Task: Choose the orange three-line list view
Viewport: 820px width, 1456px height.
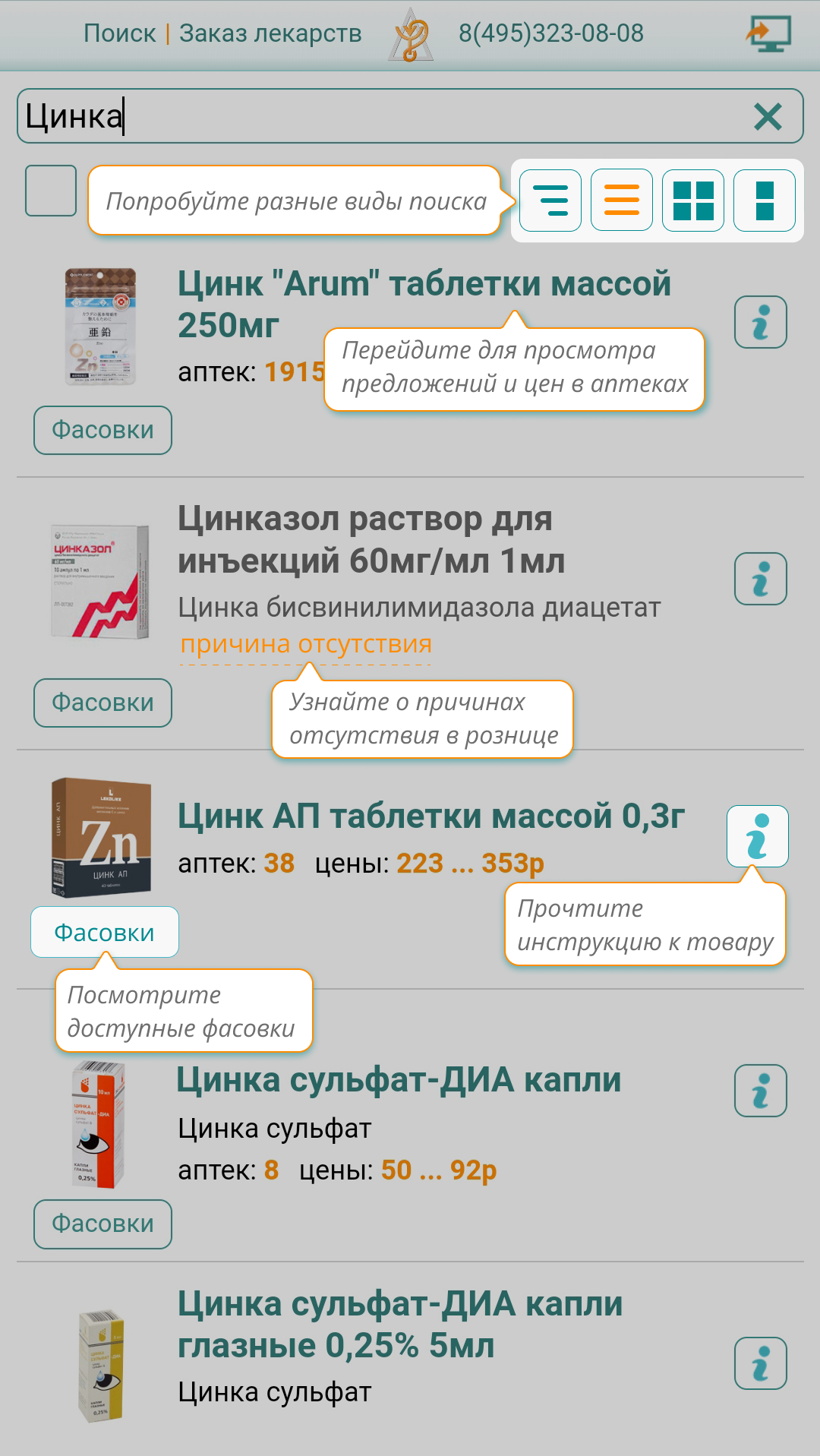Action: (622, 201)
